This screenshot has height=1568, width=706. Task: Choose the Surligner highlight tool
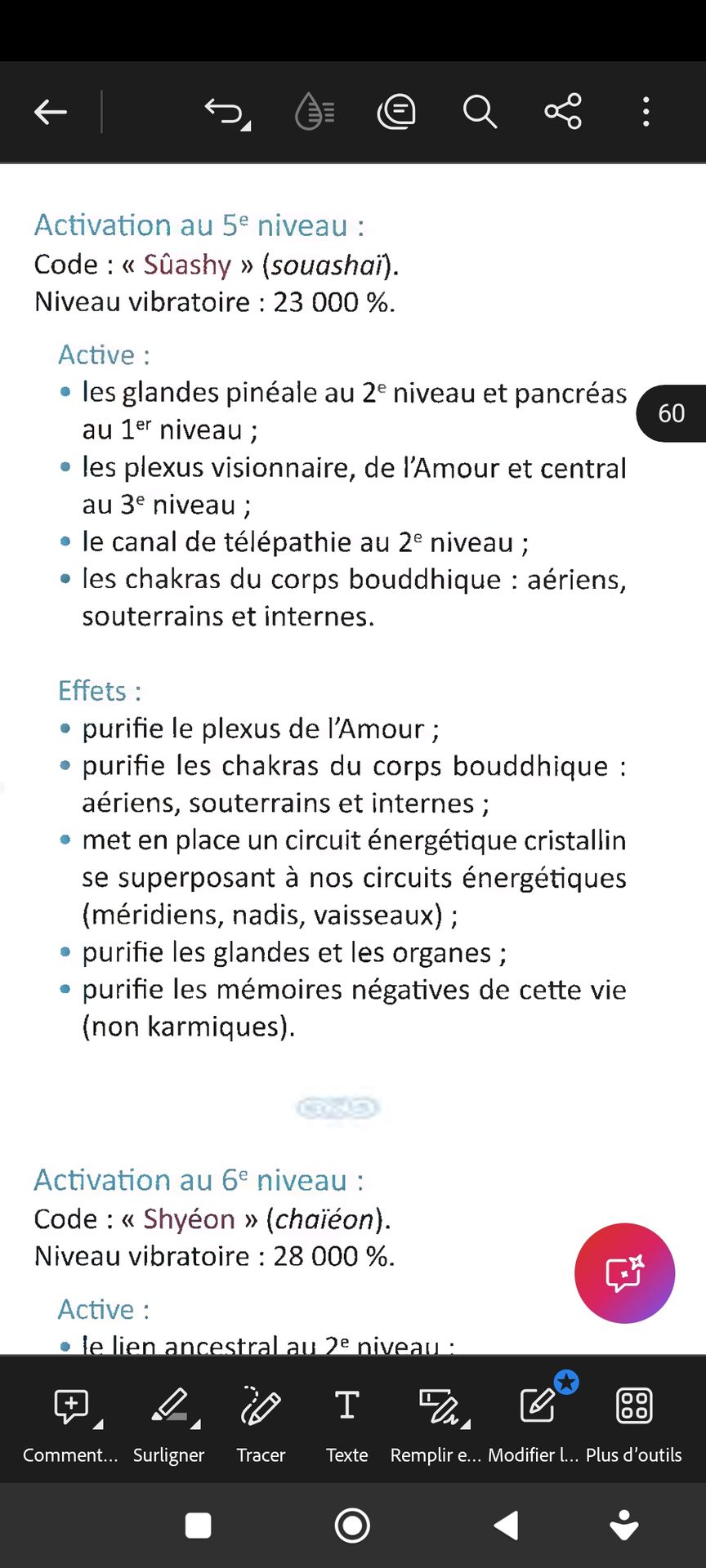169,1422
